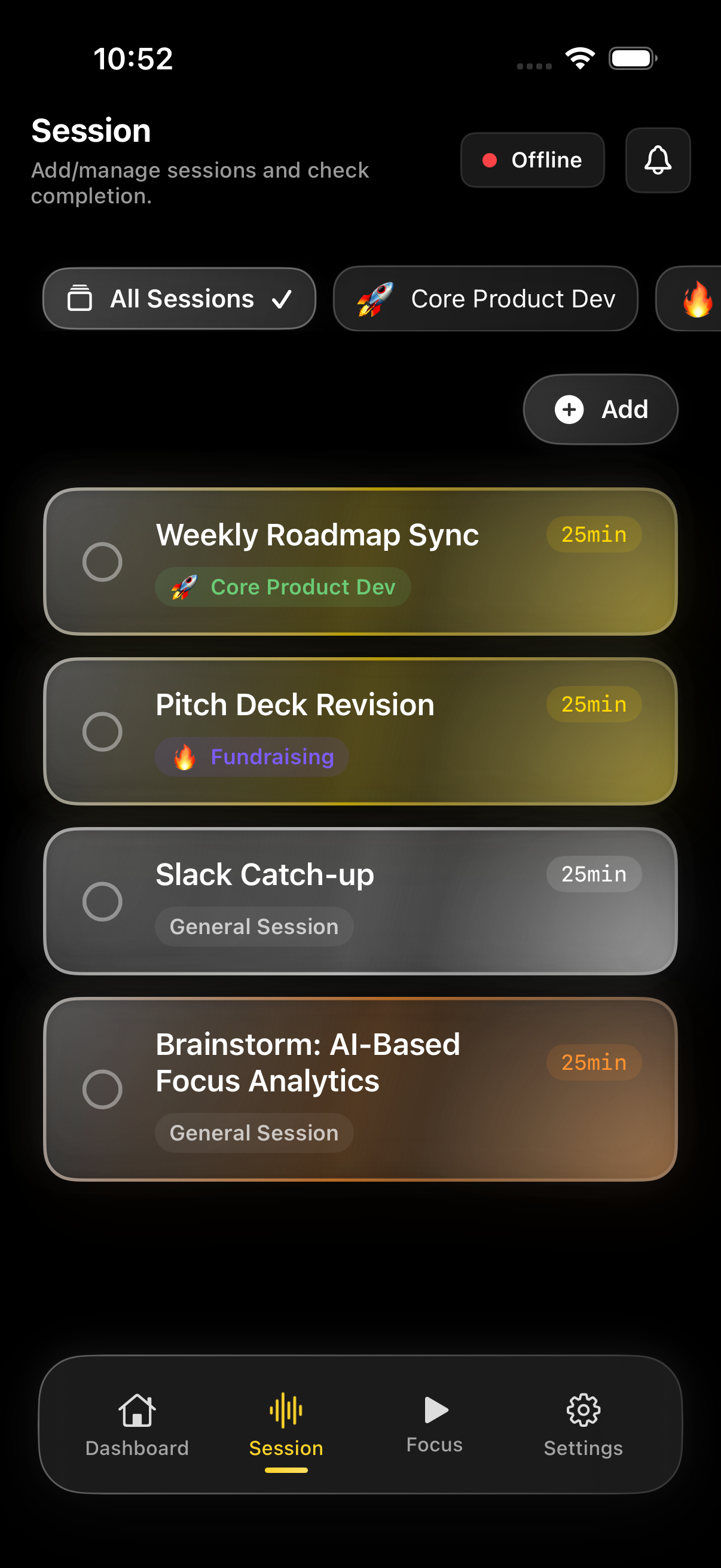The image size is (721, 1568).
Task: Open the notifications bell
Action: click(657, 160)
